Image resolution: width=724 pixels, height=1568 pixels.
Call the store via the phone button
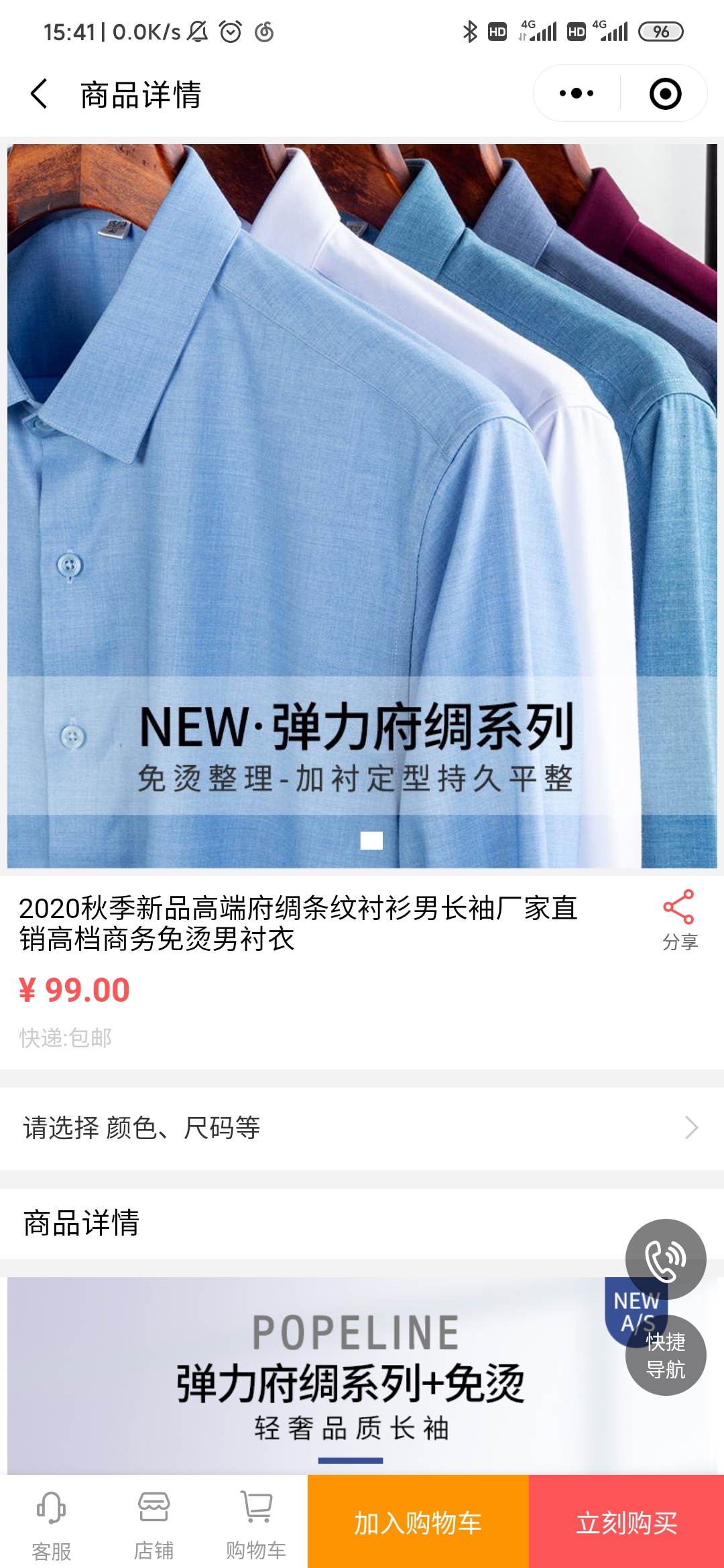pos(665,1259)
